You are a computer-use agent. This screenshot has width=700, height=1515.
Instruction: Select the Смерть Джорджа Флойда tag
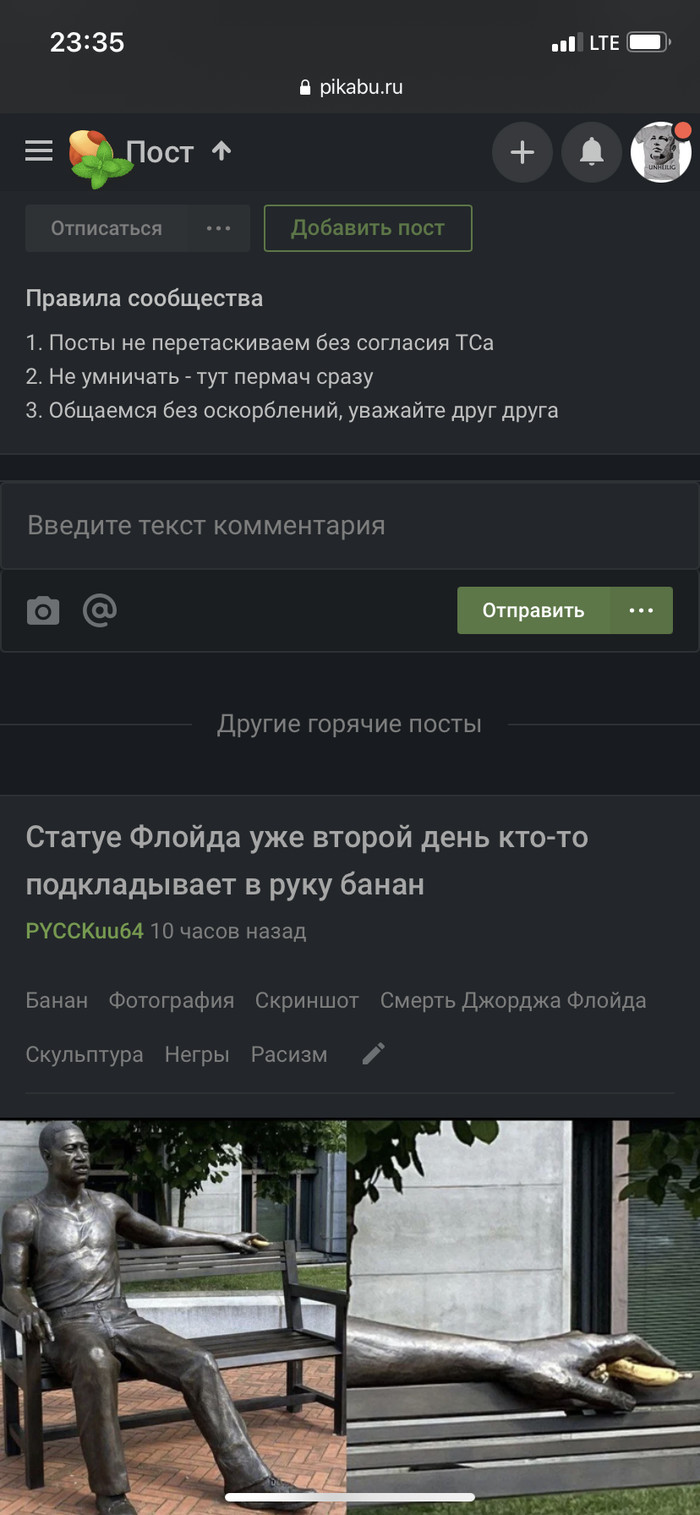pos(513,1000)
